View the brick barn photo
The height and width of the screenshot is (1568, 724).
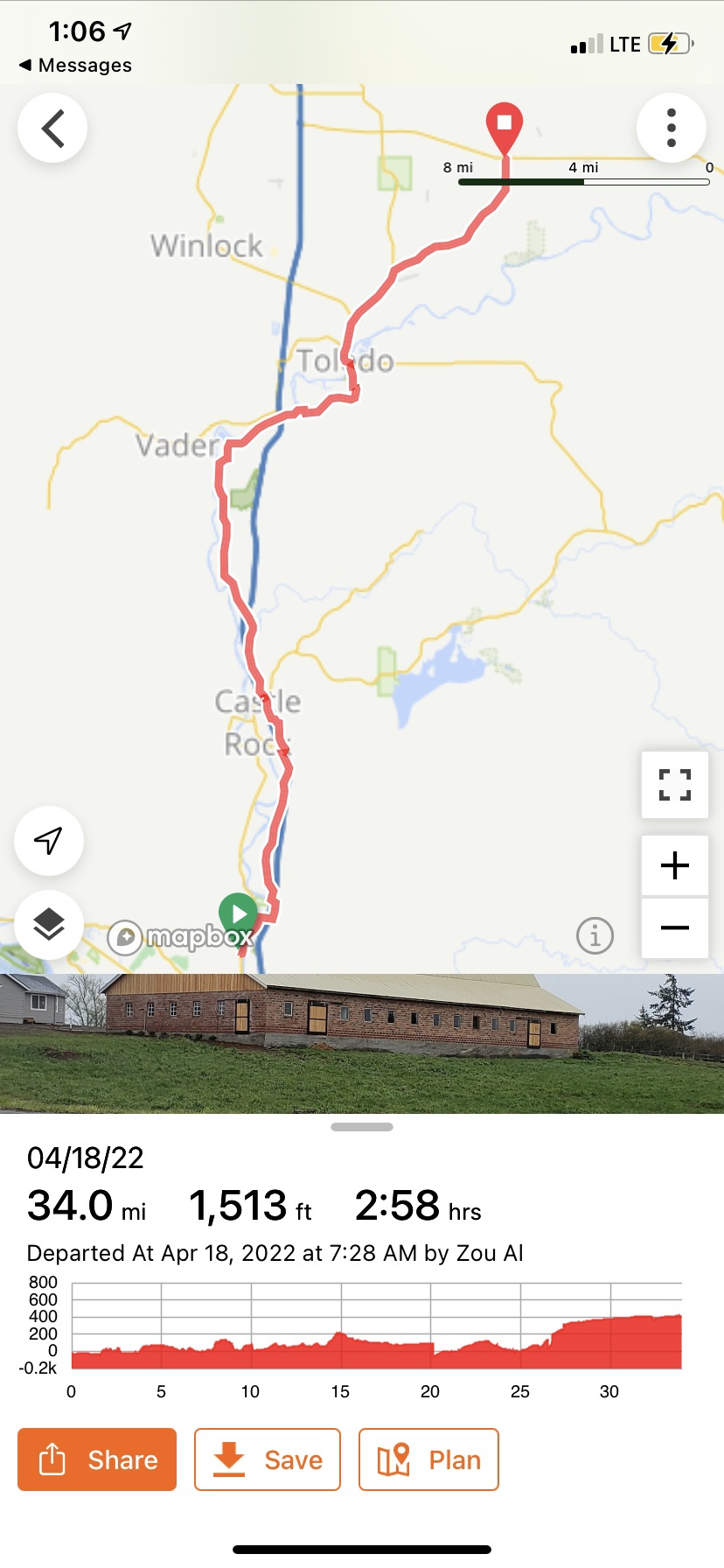click(x=362, y=1043)
